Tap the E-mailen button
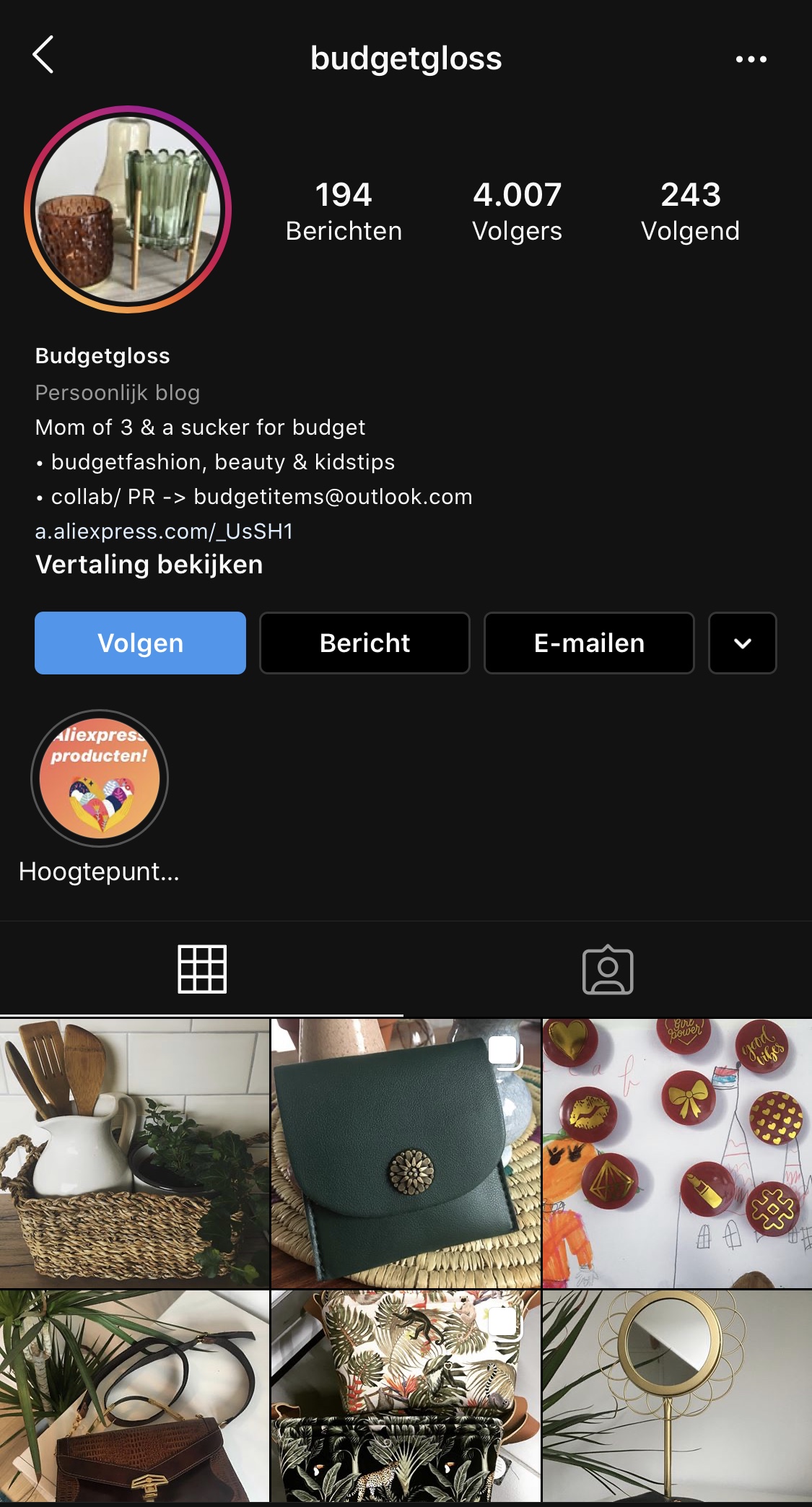This screenshot has height=1507, width=812. (x=589, y=643)
